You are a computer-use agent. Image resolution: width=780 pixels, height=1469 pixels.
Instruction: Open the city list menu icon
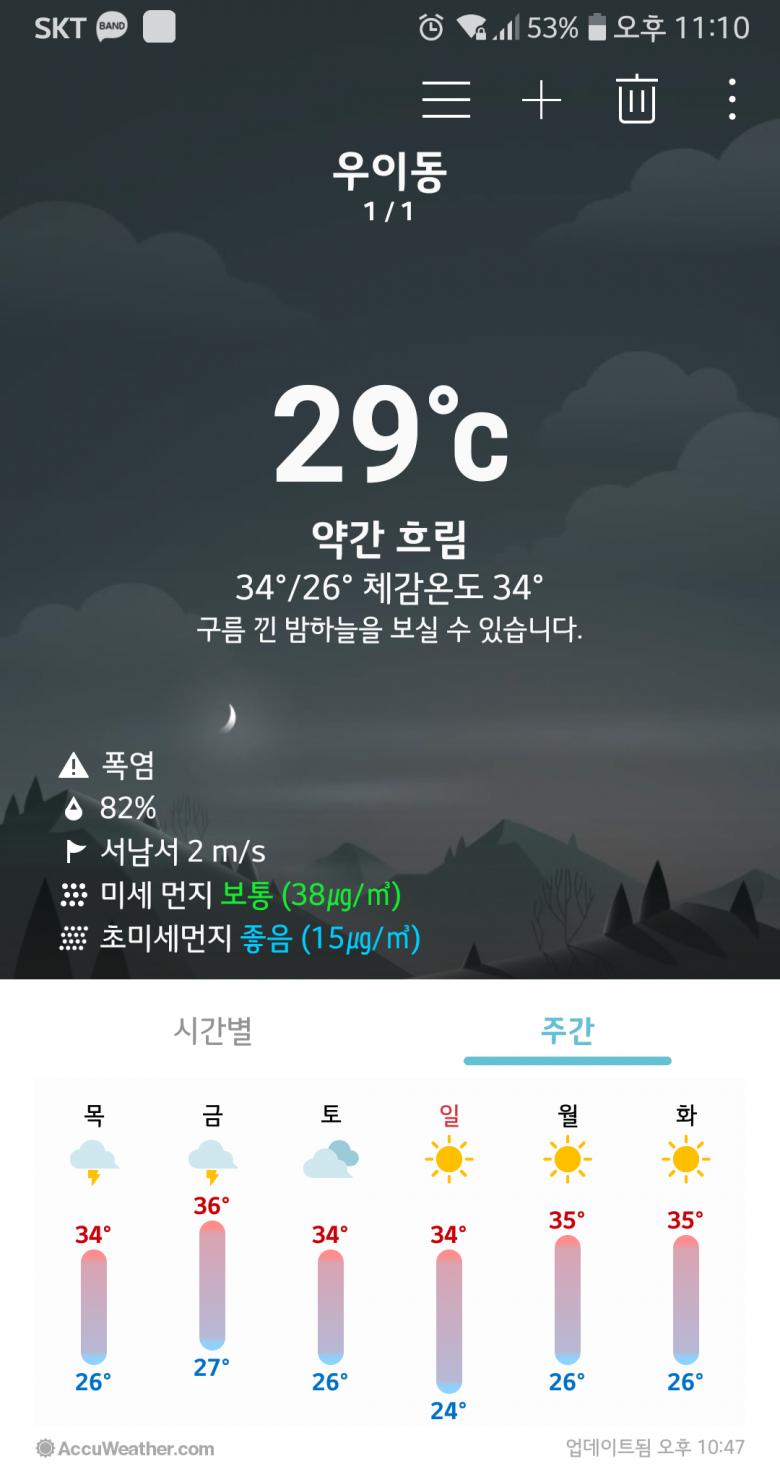446,100
